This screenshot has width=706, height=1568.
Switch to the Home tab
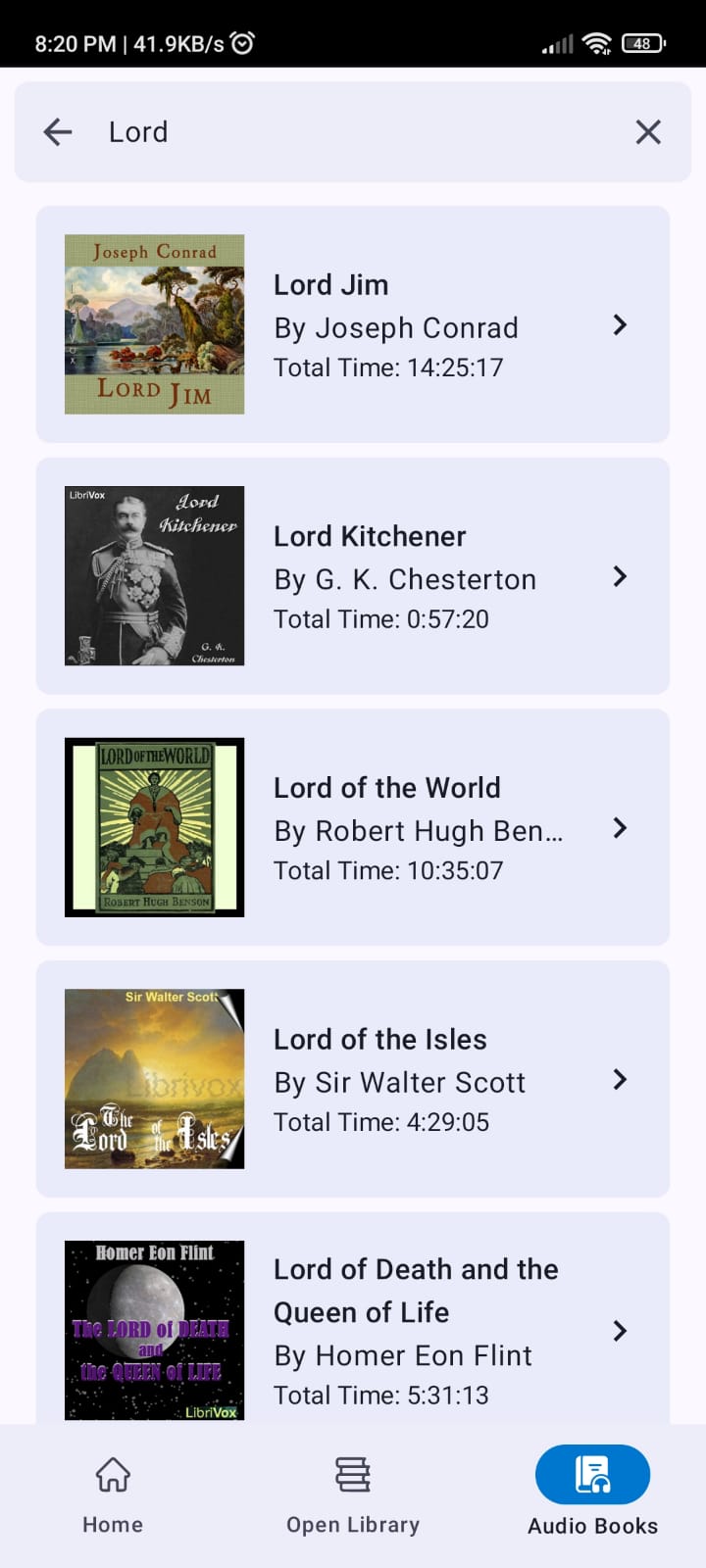point(113,1494)
